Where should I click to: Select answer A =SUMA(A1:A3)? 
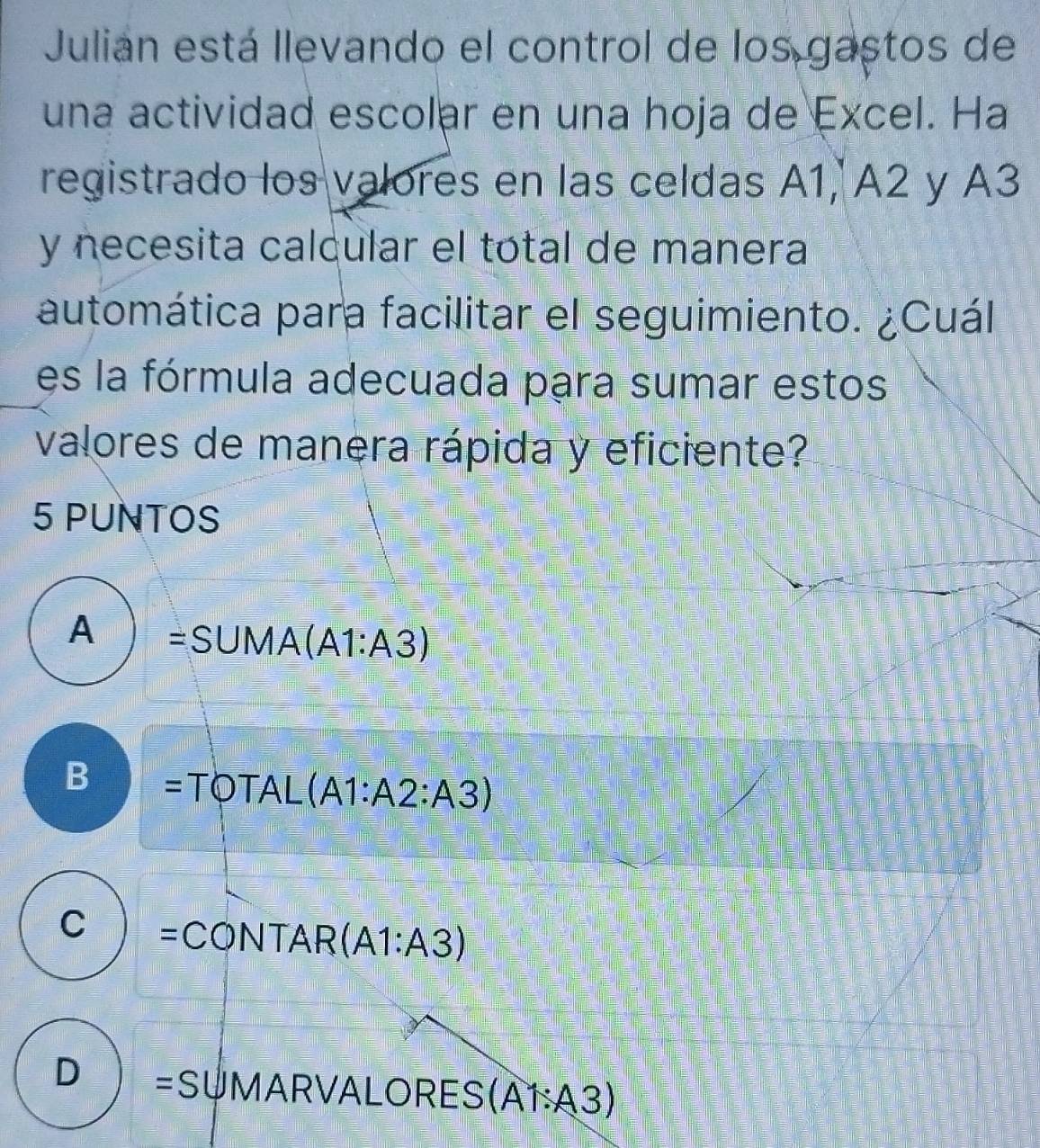(x=82, y=633)
